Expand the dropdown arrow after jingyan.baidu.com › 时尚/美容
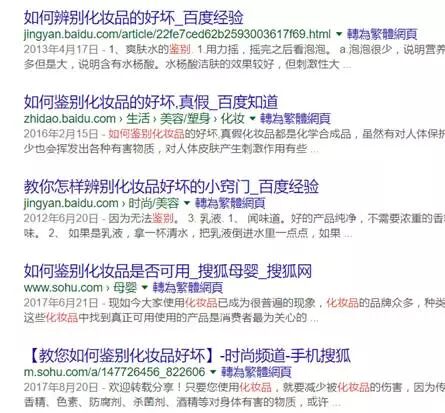445x413 pixels. pos(187,203)
